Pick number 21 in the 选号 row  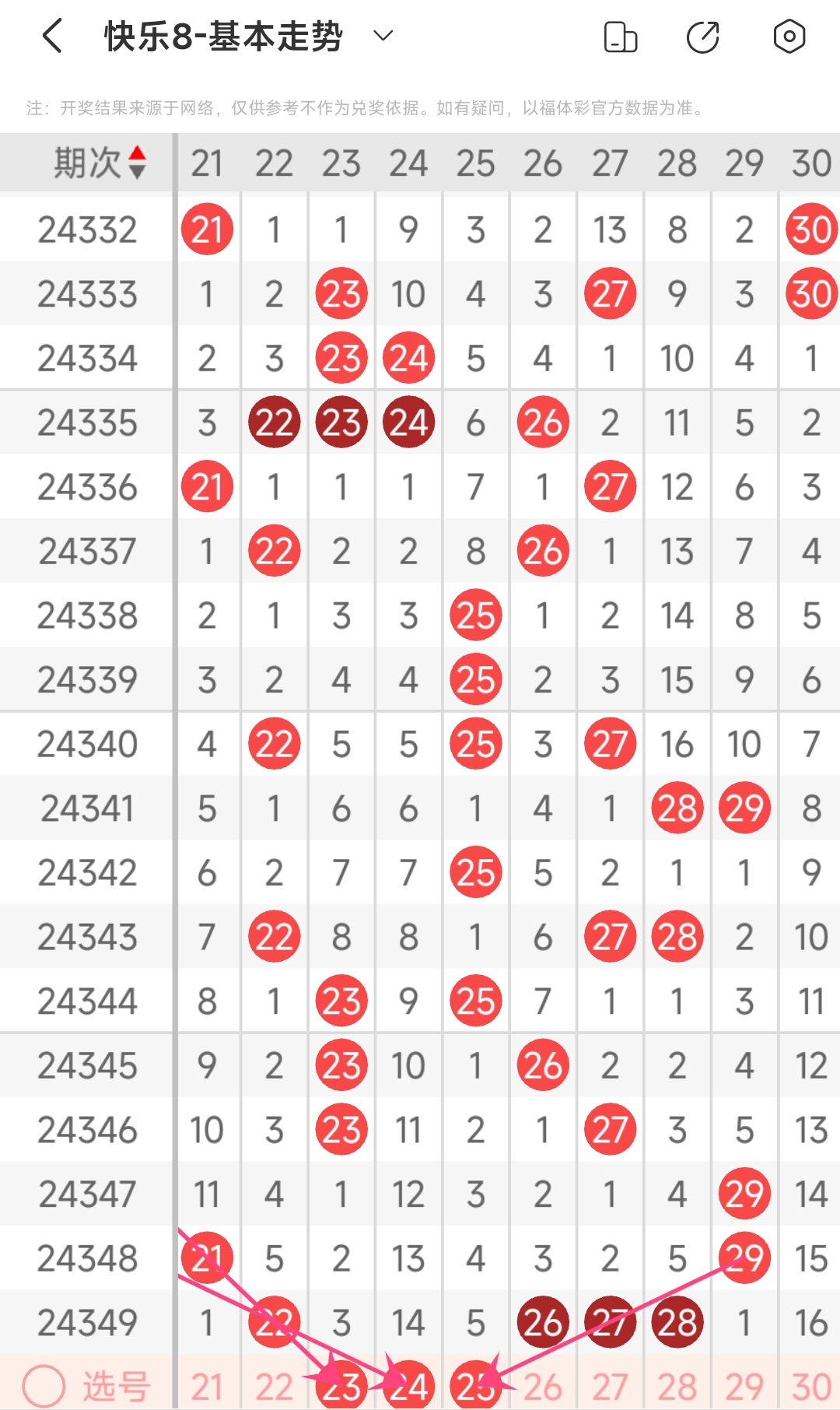click(x=207, y=1387)
